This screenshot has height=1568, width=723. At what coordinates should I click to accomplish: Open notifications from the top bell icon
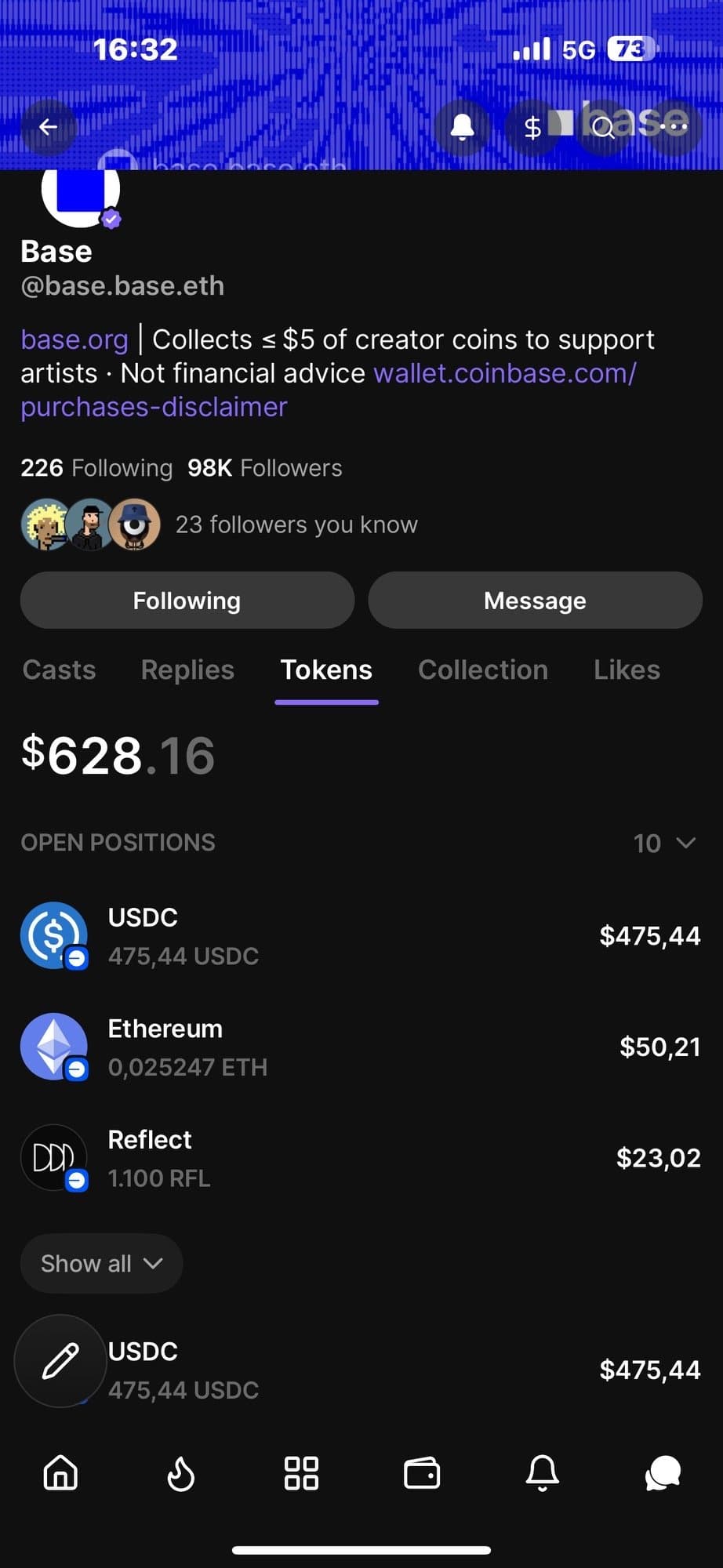click(463, 128)
